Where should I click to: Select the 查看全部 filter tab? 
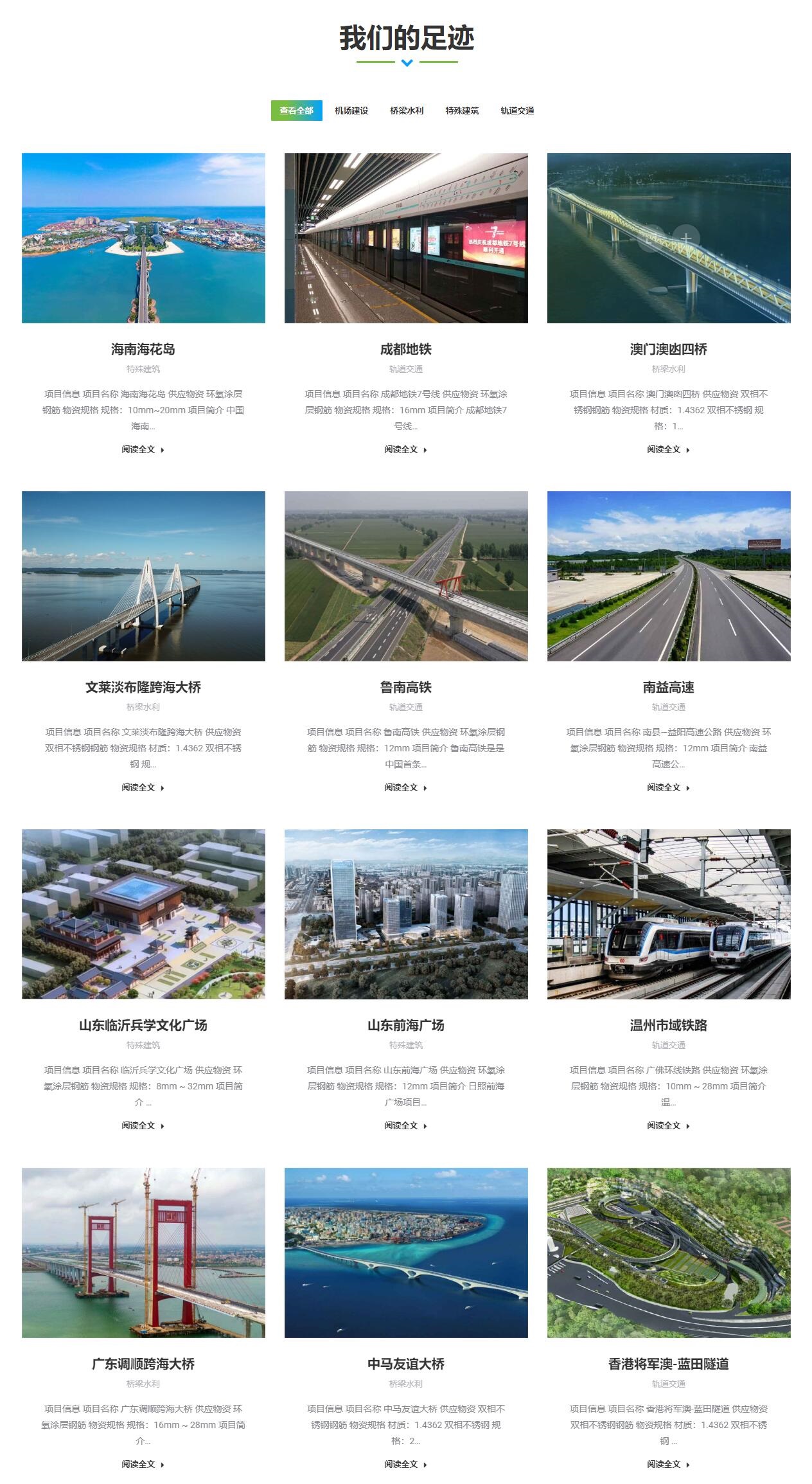(296, 111)
